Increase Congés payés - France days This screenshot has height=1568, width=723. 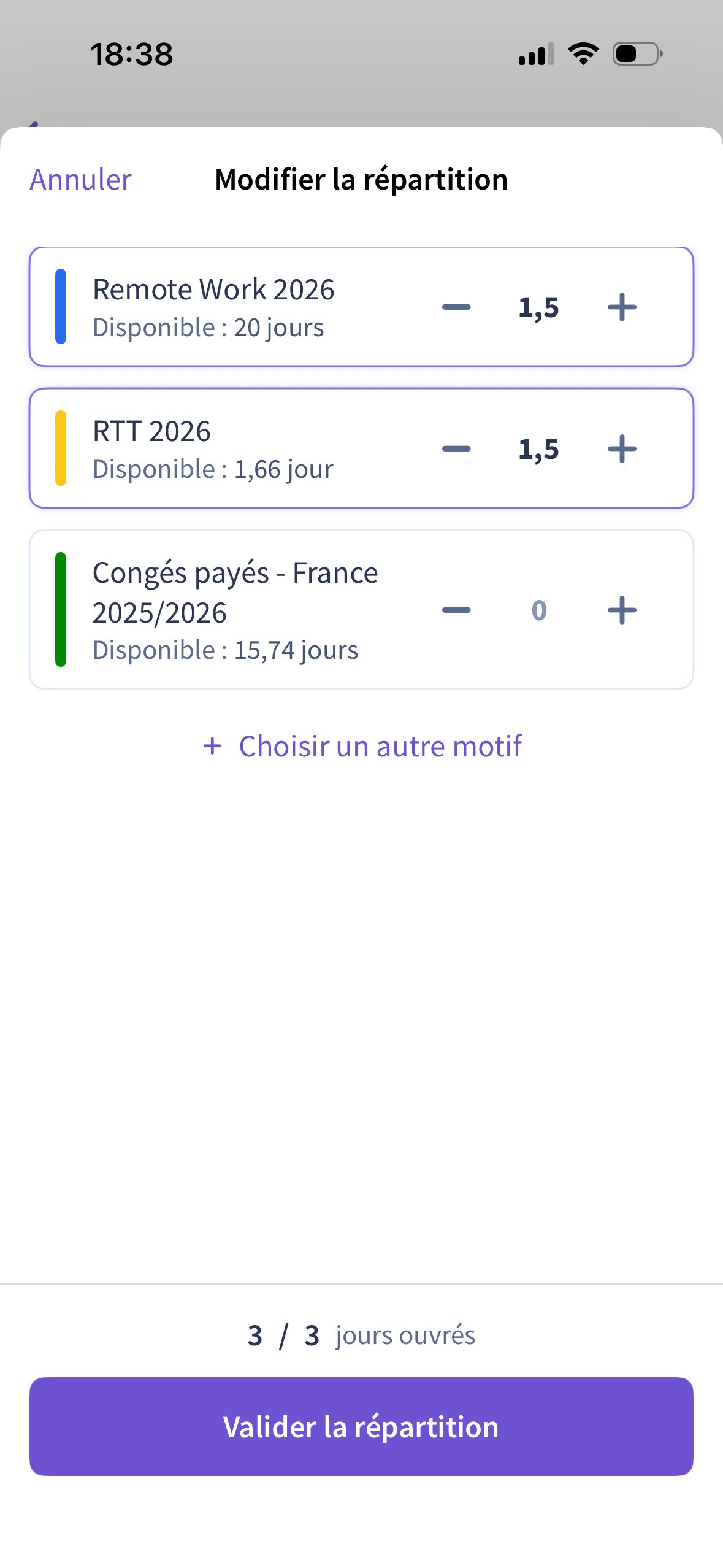pos(622,610)
